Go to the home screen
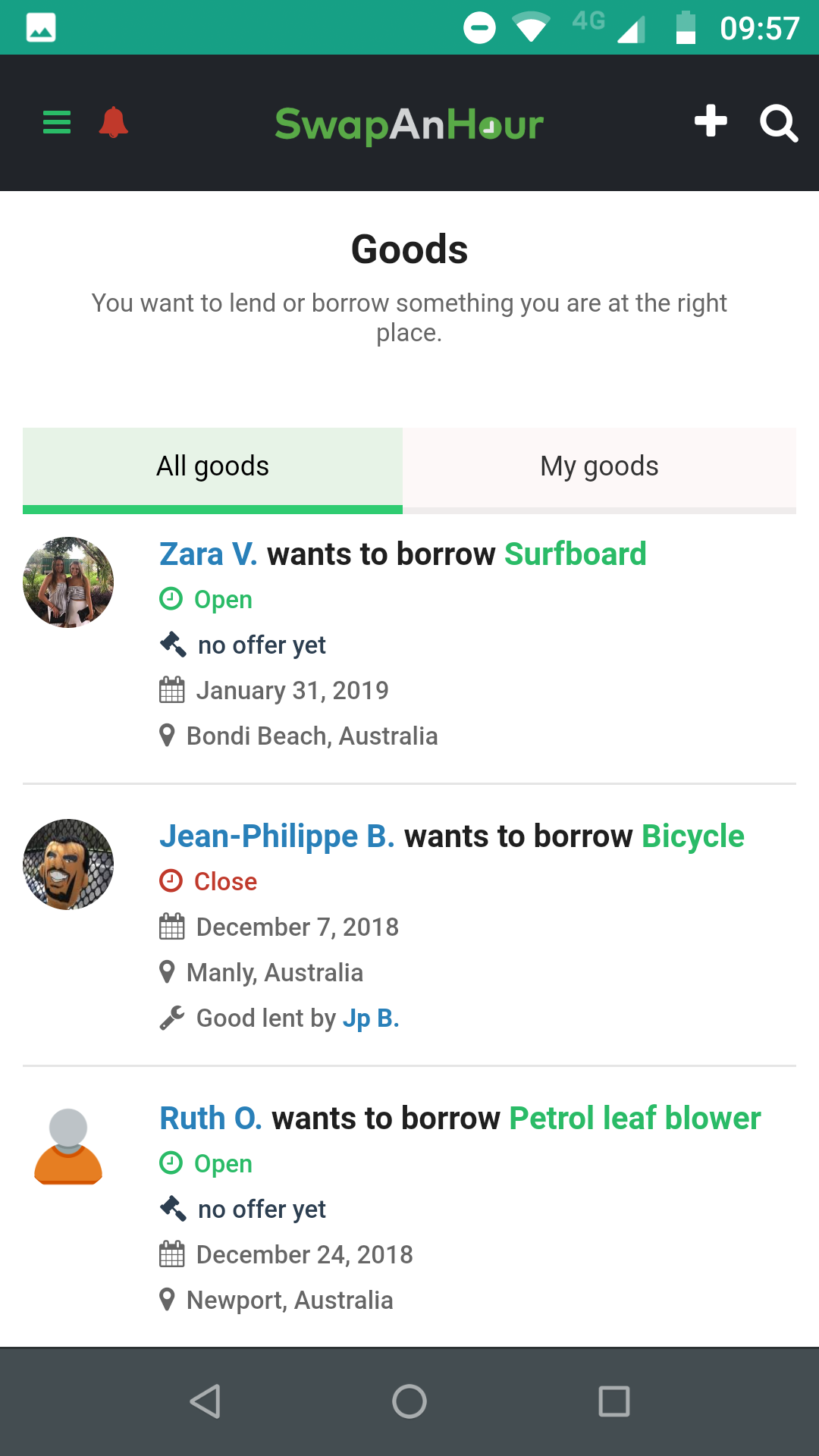This screenshot has height=1456, width=819. pyautogui.click(x=409, y=1401)
